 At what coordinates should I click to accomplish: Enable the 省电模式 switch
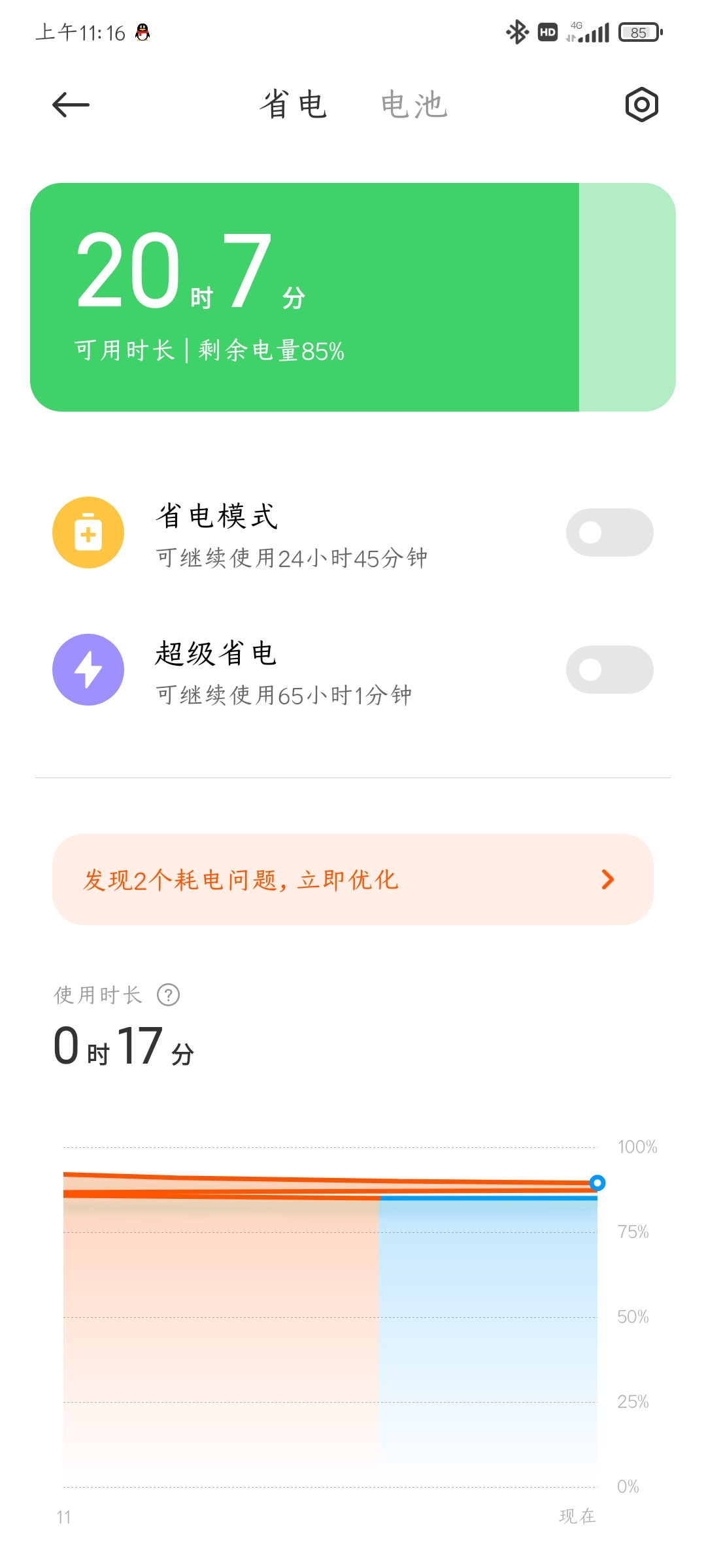609,532
